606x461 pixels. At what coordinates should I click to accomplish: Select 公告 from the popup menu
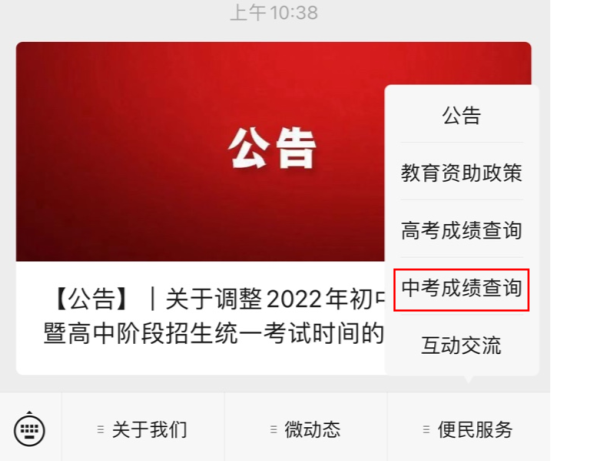[461, 115]
